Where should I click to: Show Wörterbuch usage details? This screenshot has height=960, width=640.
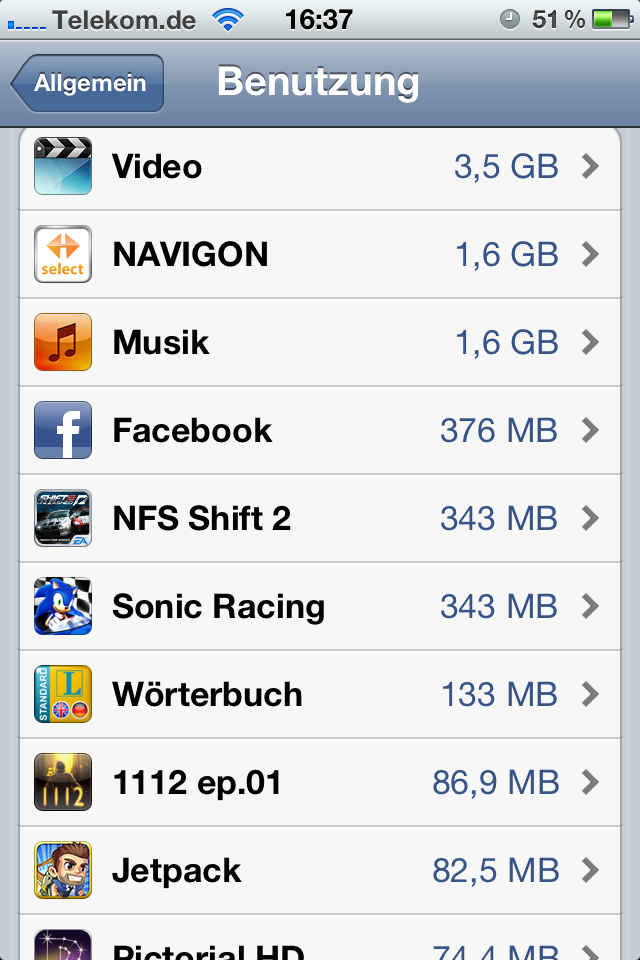[x=320, y=695]
